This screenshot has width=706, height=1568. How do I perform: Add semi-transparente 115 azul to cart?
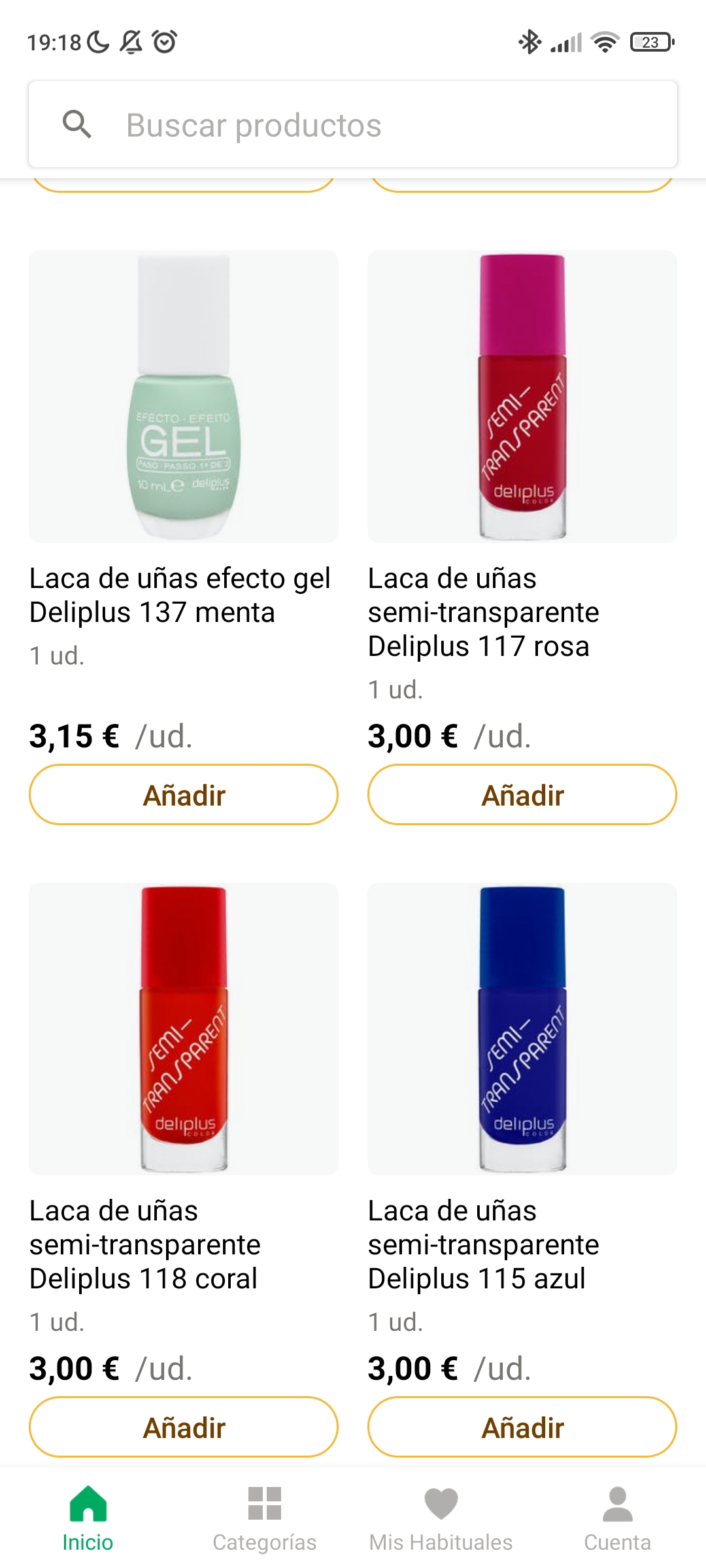pos(522,1428)
